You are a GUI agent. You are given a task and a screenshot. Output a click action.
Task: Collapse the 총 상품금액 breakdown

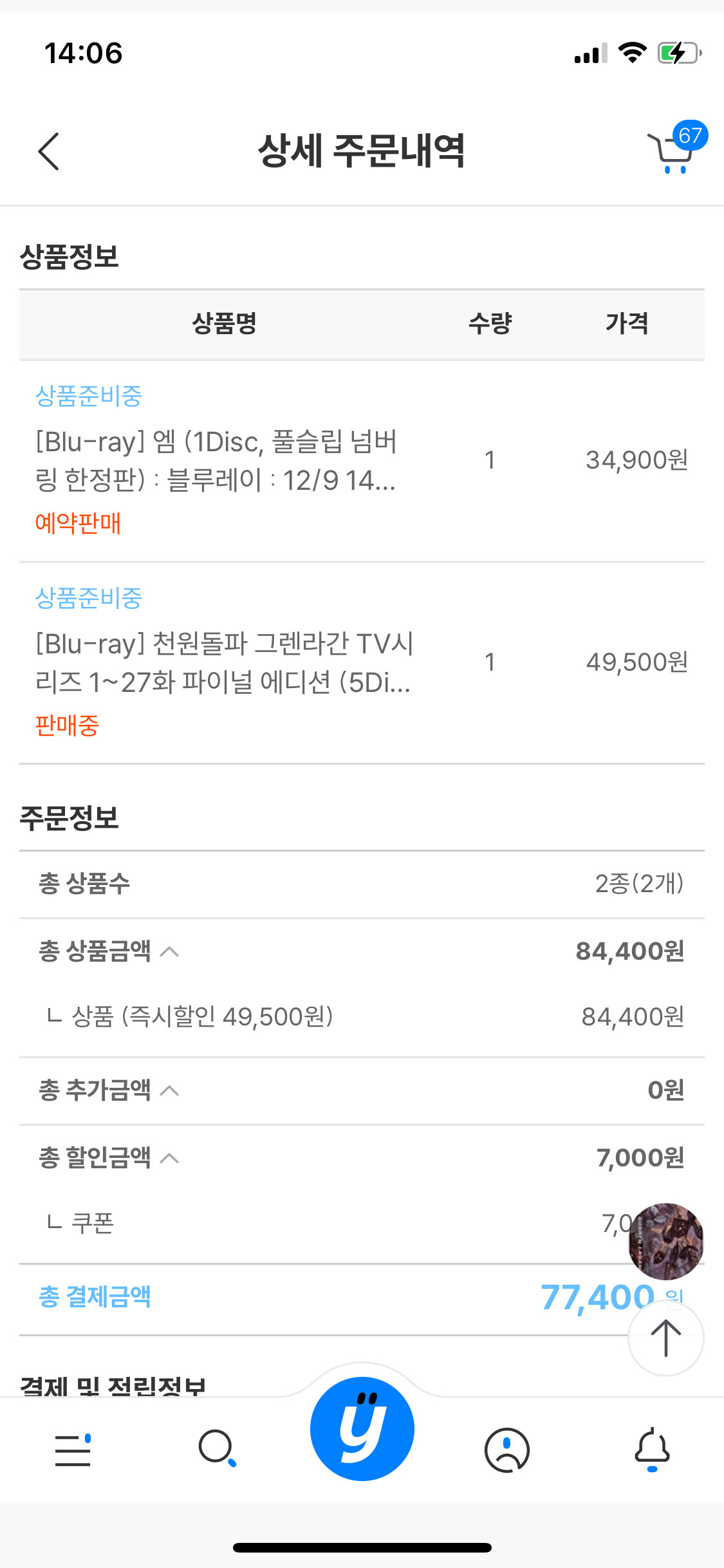(169, 951)
